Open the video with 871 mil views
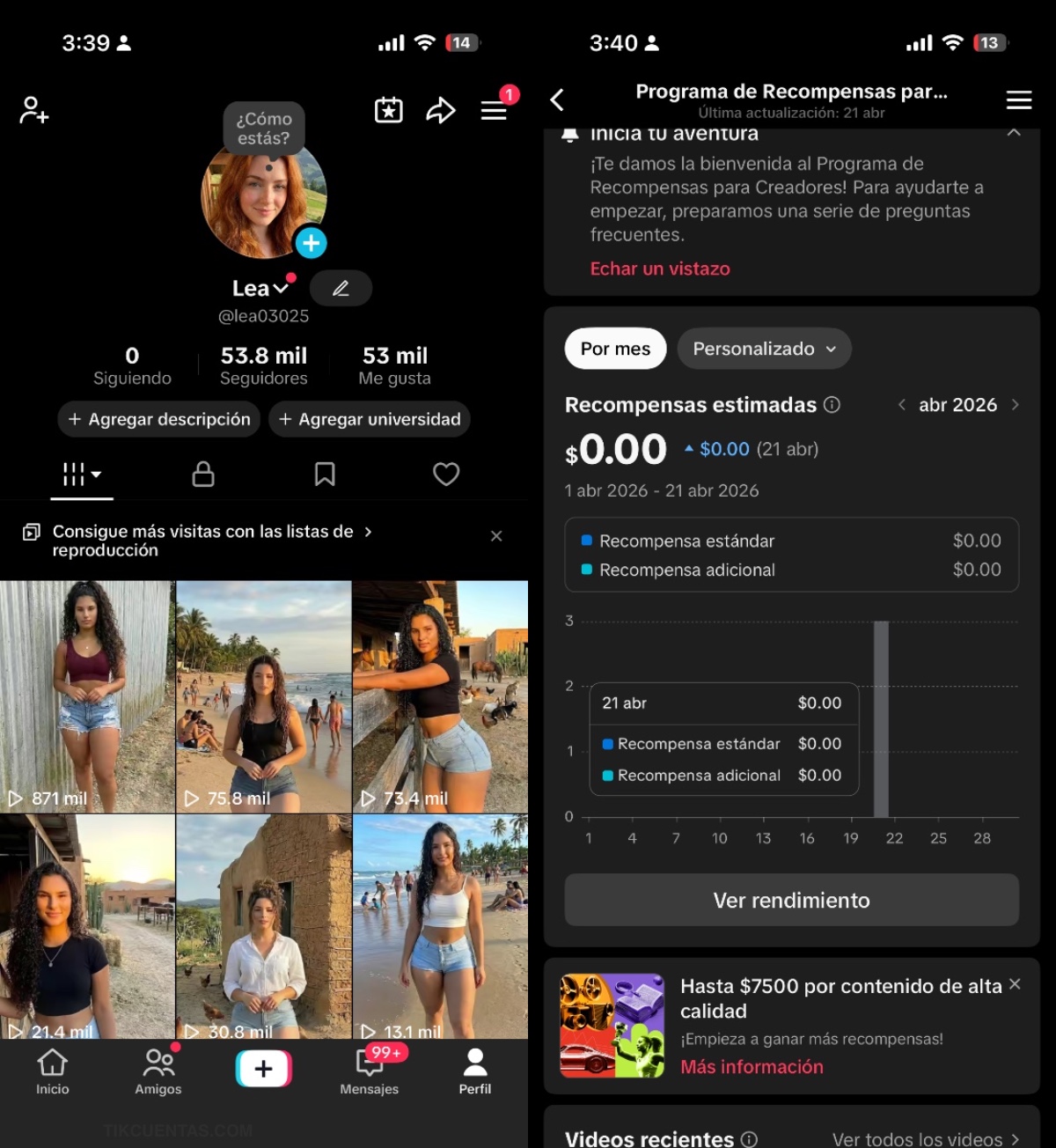This screenshot has width=1056, height=1148. [x=87, y=695]
